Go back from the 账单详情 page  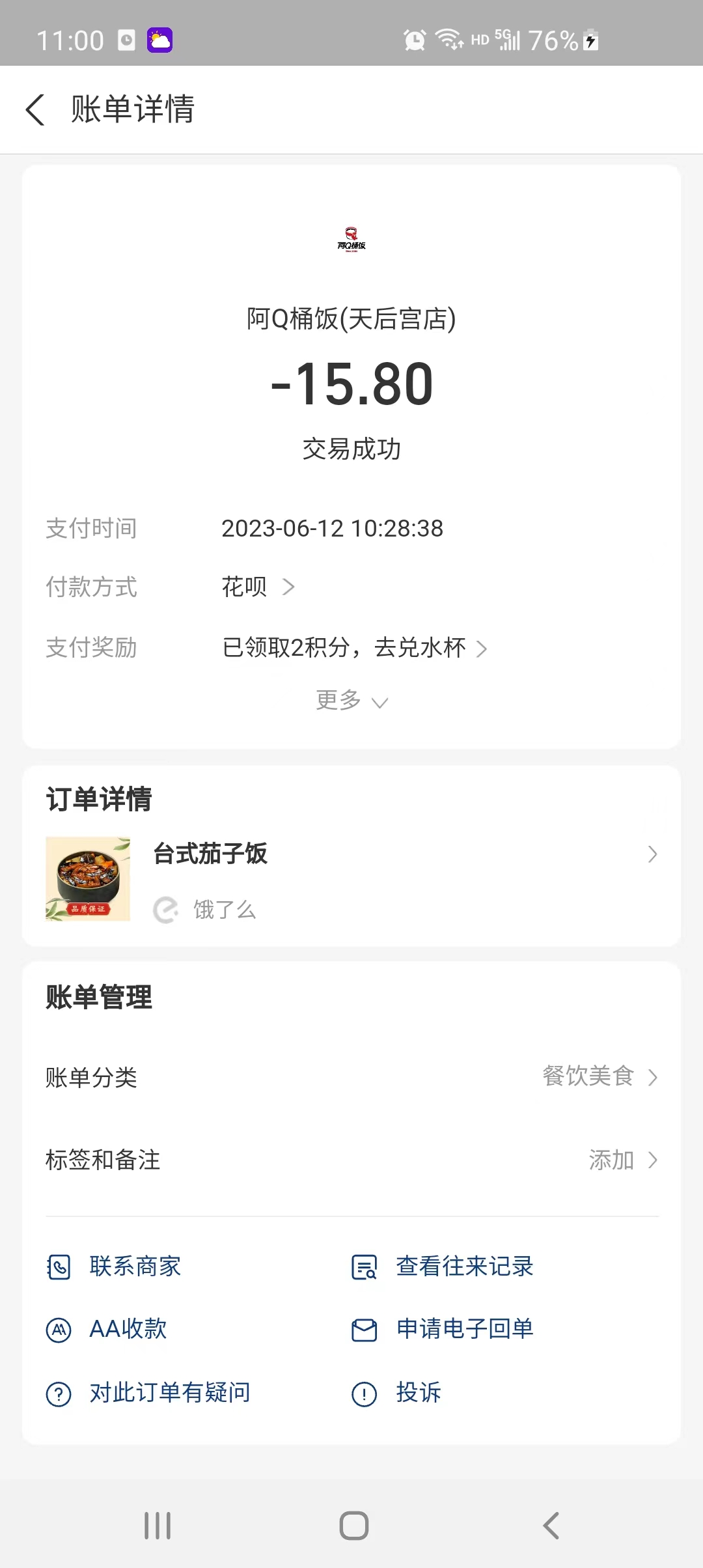tap(35, 109)
